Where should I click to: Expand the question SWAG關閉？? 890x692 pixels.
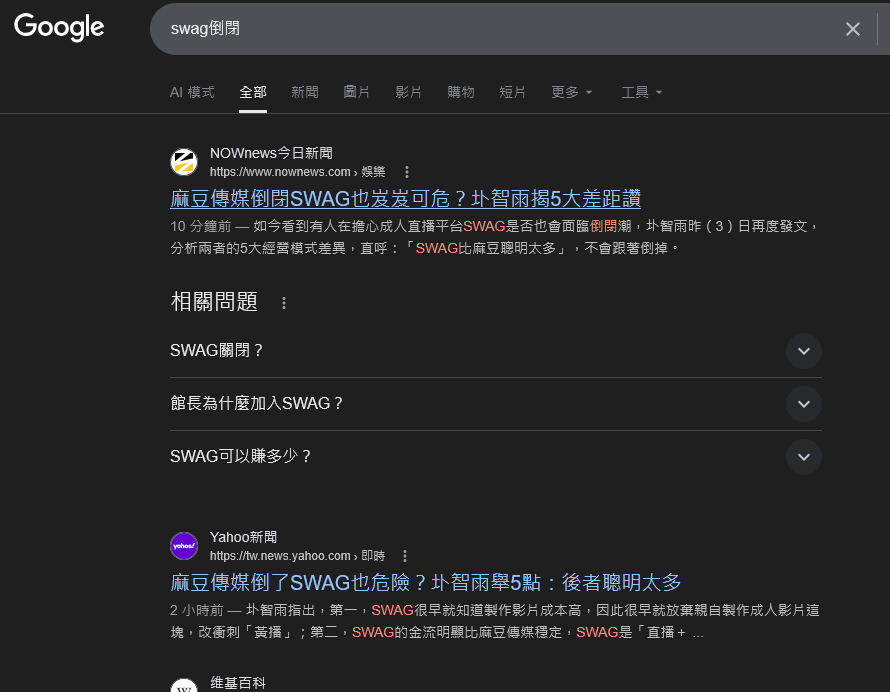[803, 351]
